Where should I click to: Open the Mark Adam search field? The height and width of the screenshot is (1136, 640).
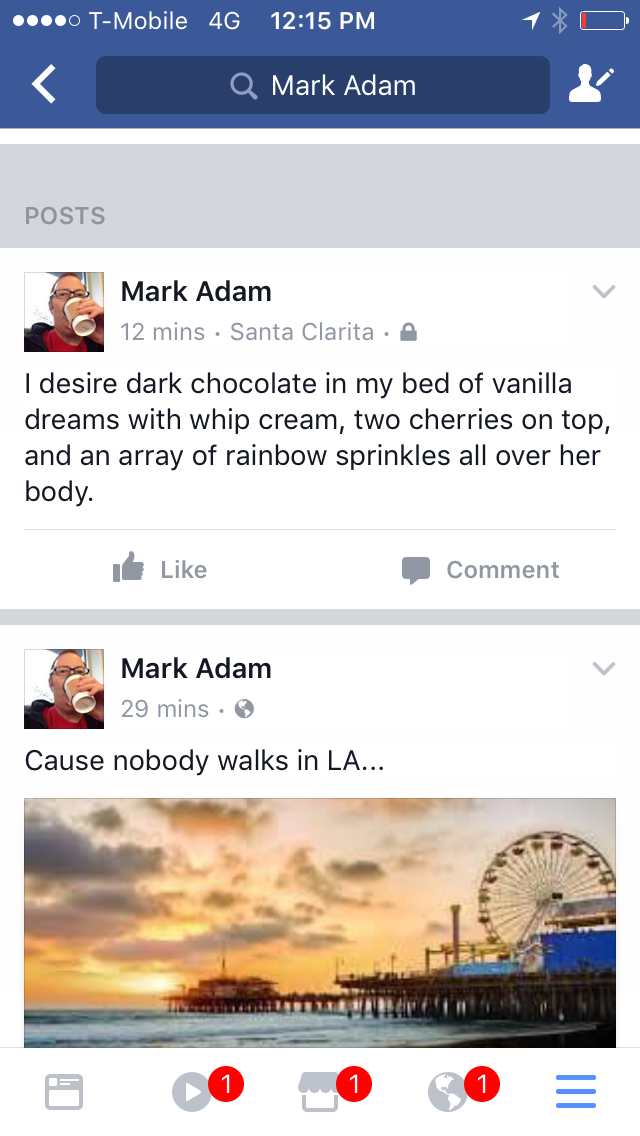(x=322, y=86)
